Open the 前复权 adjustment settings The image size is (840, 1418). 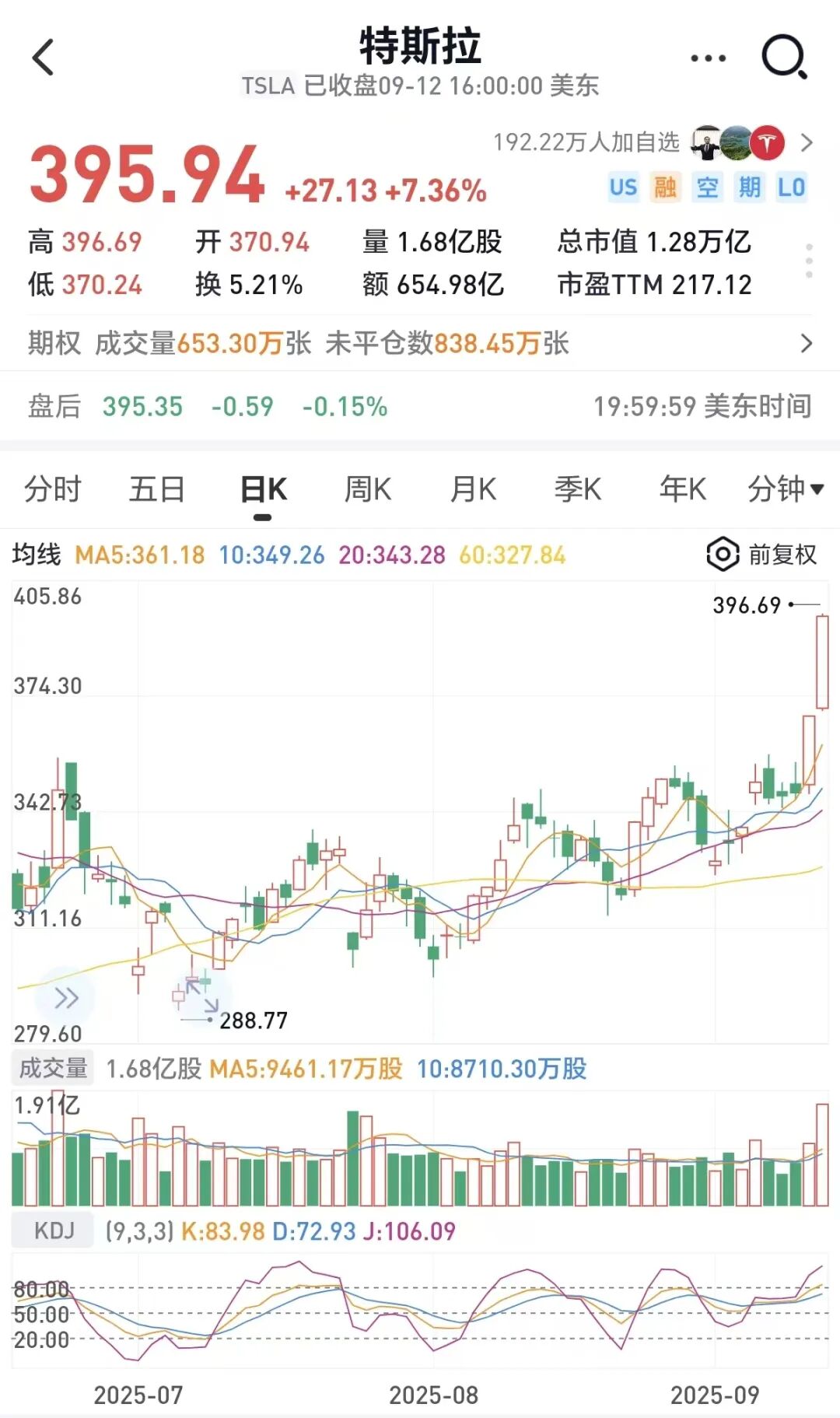[x=762, y=555]
